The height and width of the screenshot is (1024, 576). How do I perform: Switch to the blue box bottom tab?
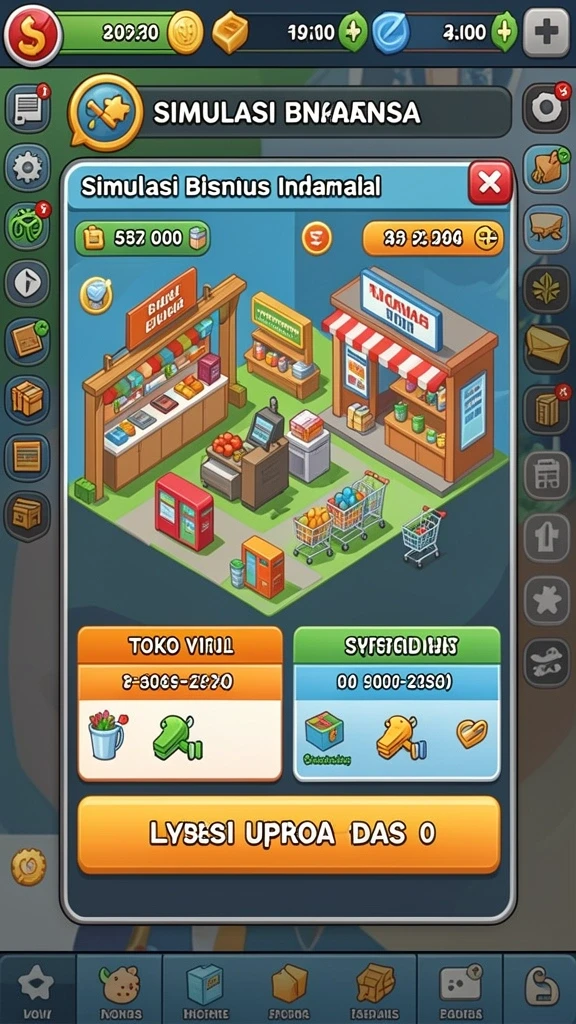pyautogui.click(x=205, y=986)
